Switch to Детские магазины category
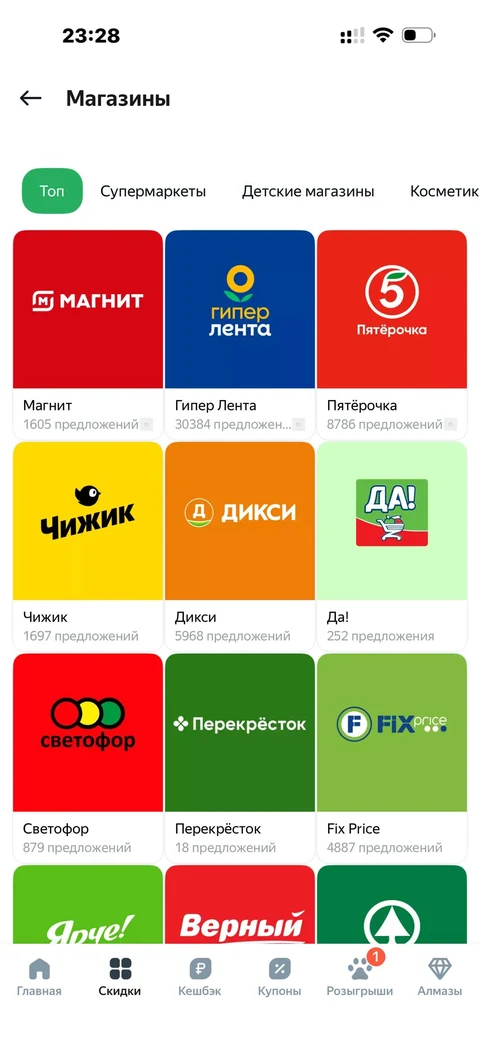This screenshot has width=480, height=1043. 308,192
